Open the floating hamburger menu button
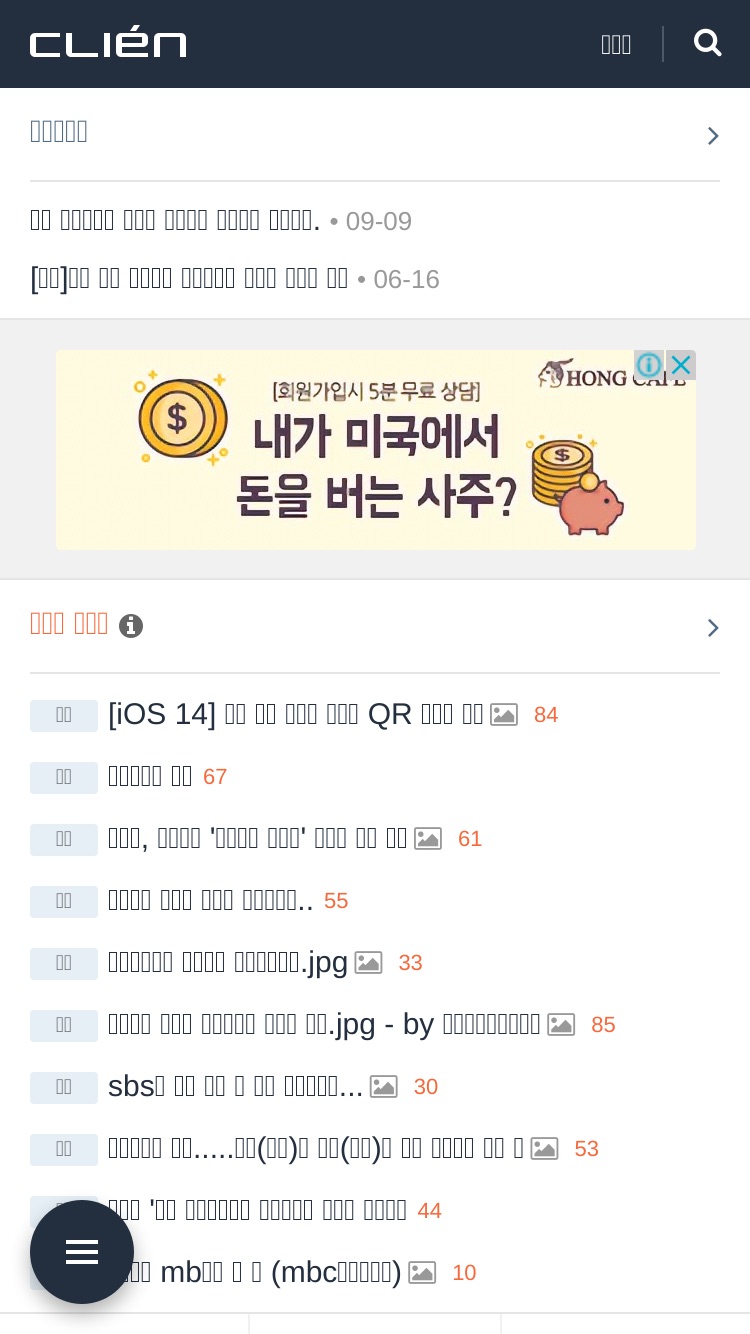The height and width of the screenshot is (1334, 750). coord(82,1252)
